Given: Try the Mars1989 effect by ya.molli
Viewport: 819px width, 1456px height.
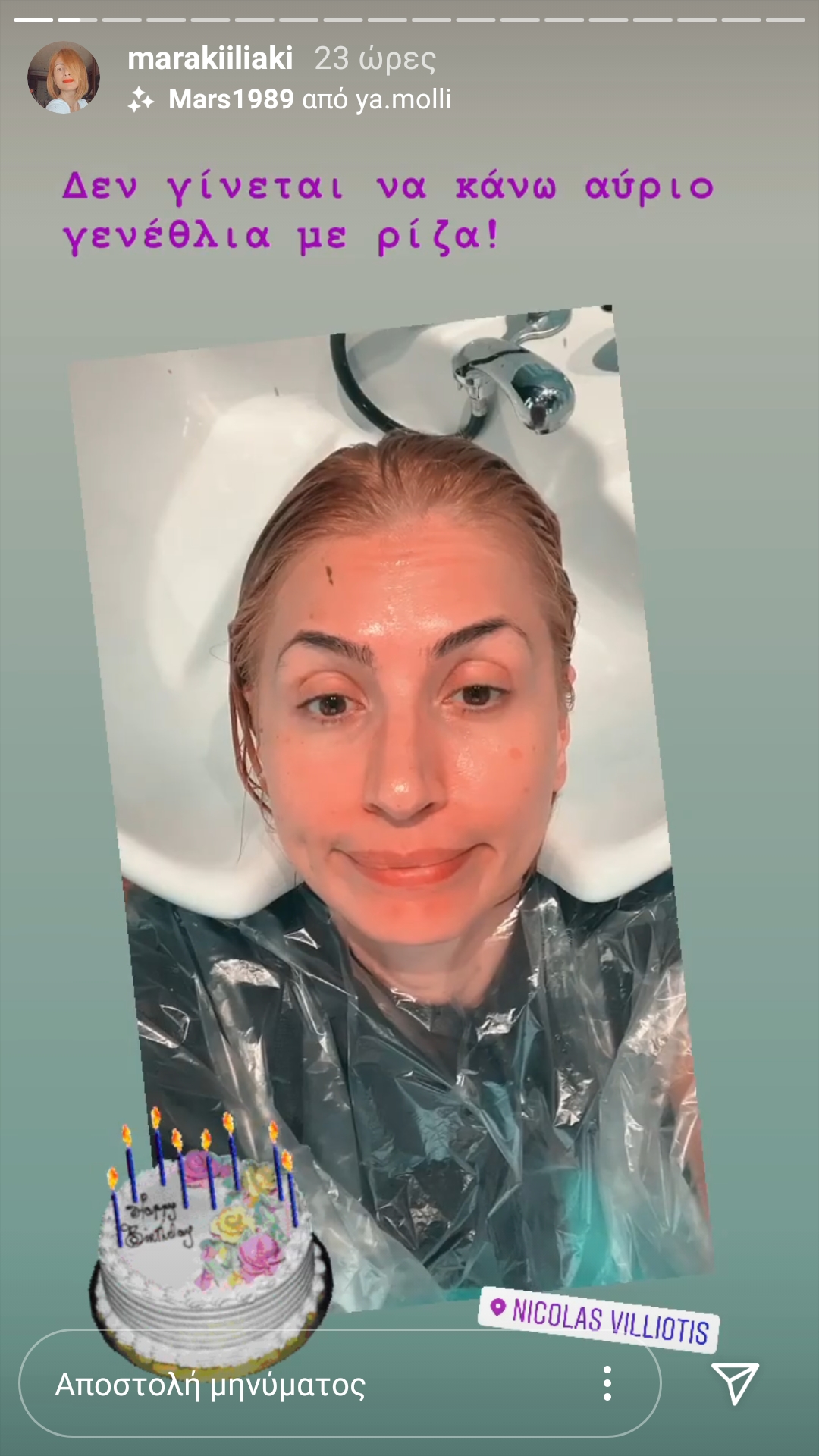Looking at the screenshot, I should coord(290,99).
